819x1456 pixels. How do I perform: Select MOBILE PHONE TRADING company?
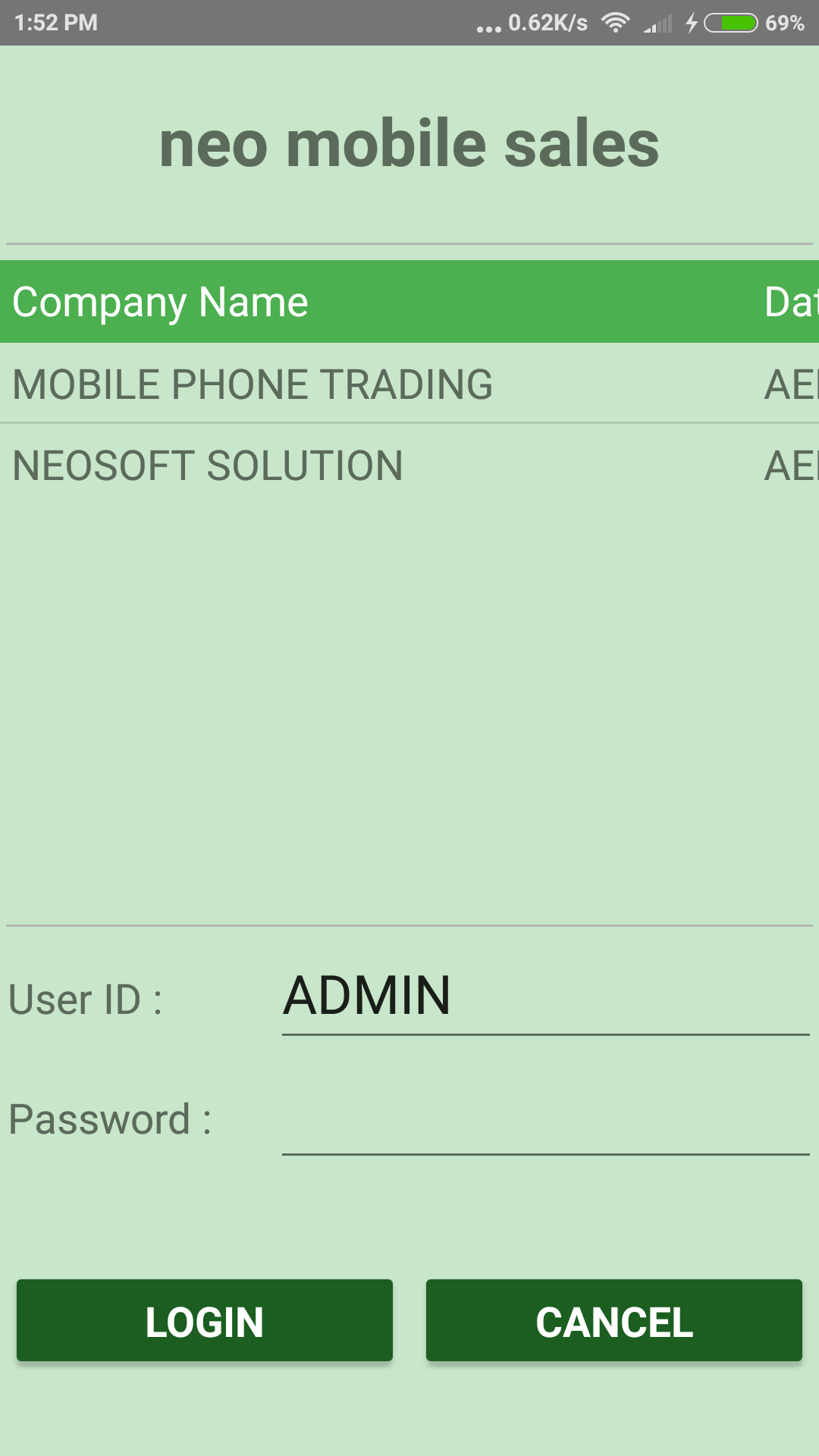(253, 384)
